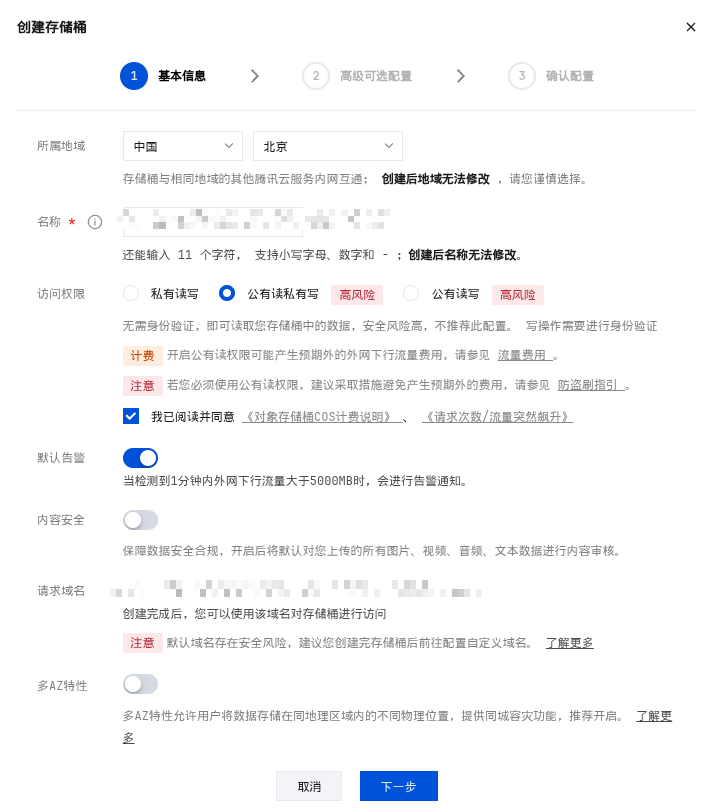Close the 创建存储桶 dialog

tap(690, 27)
